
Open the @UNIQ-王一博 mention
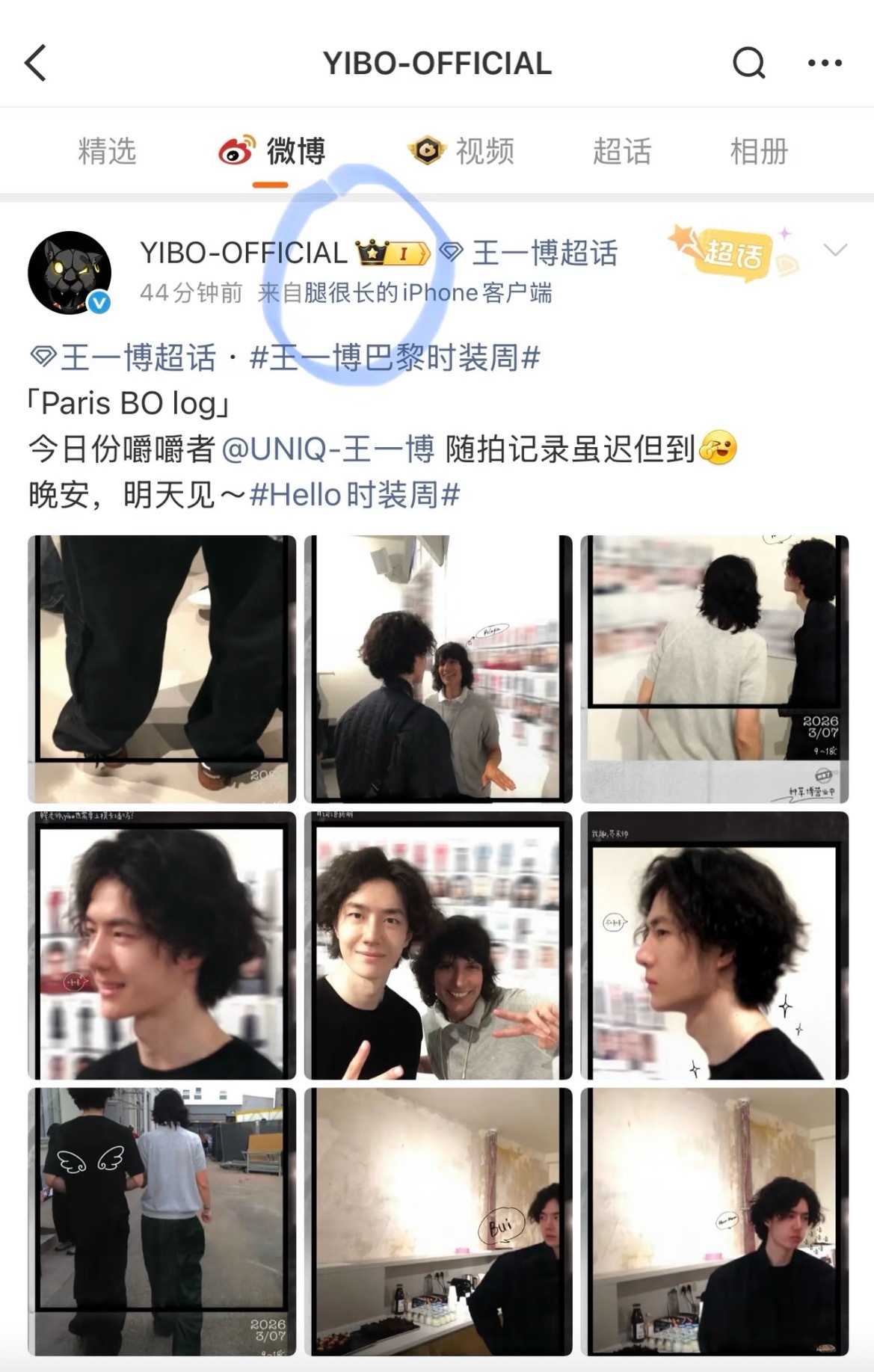click(325, 449)
